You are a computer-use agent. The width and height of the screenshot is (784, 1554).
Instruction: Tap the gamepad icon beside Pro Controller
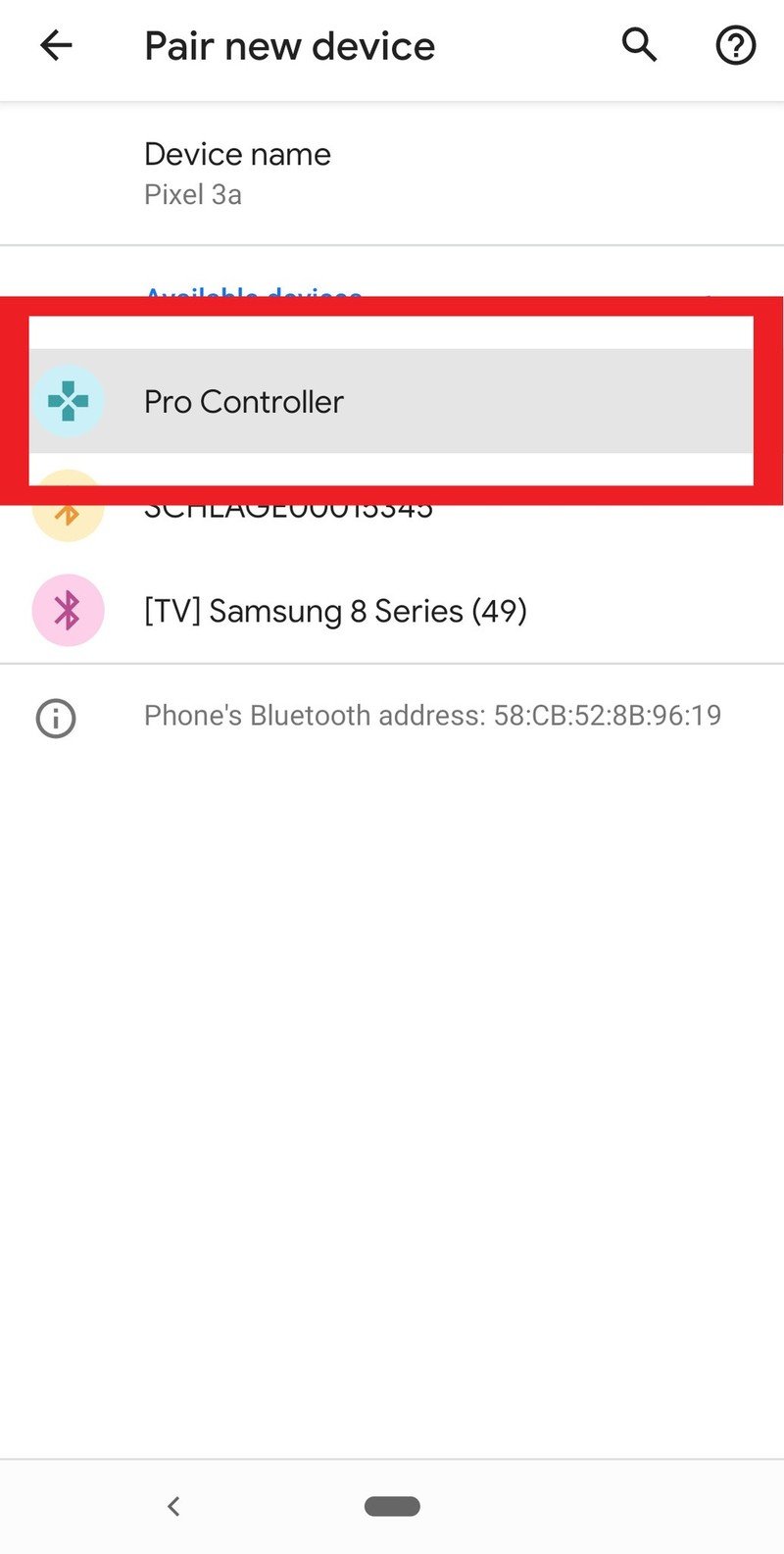click(x=68, y=400)
